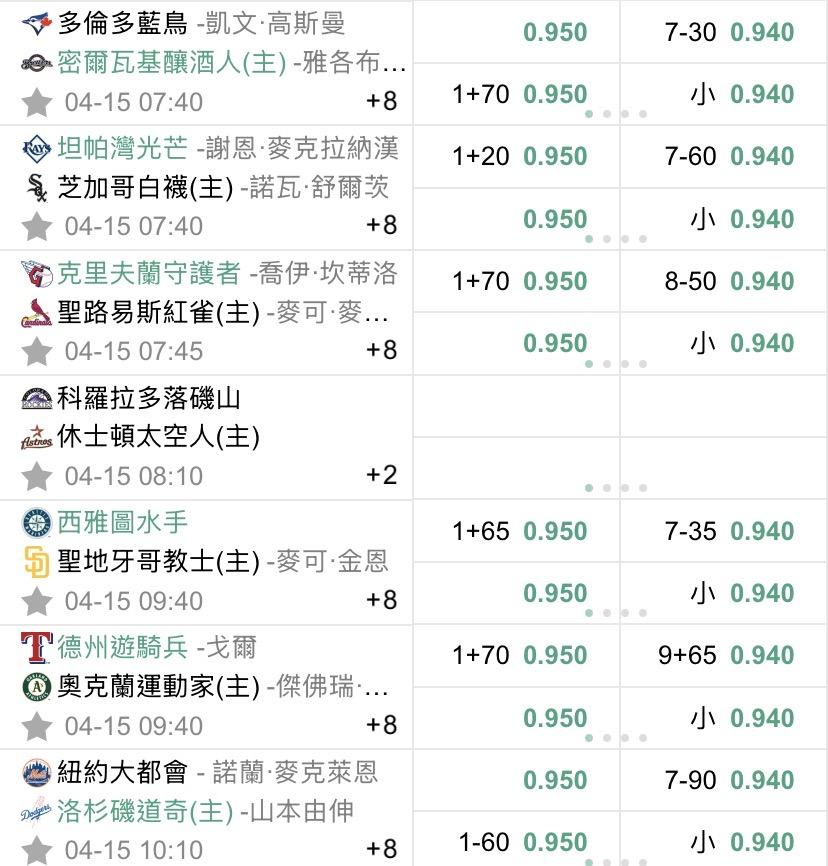Pick under odds for Mariners vs Padres
Viewport: 828px width, 866px height.
(x=724, y=593)
